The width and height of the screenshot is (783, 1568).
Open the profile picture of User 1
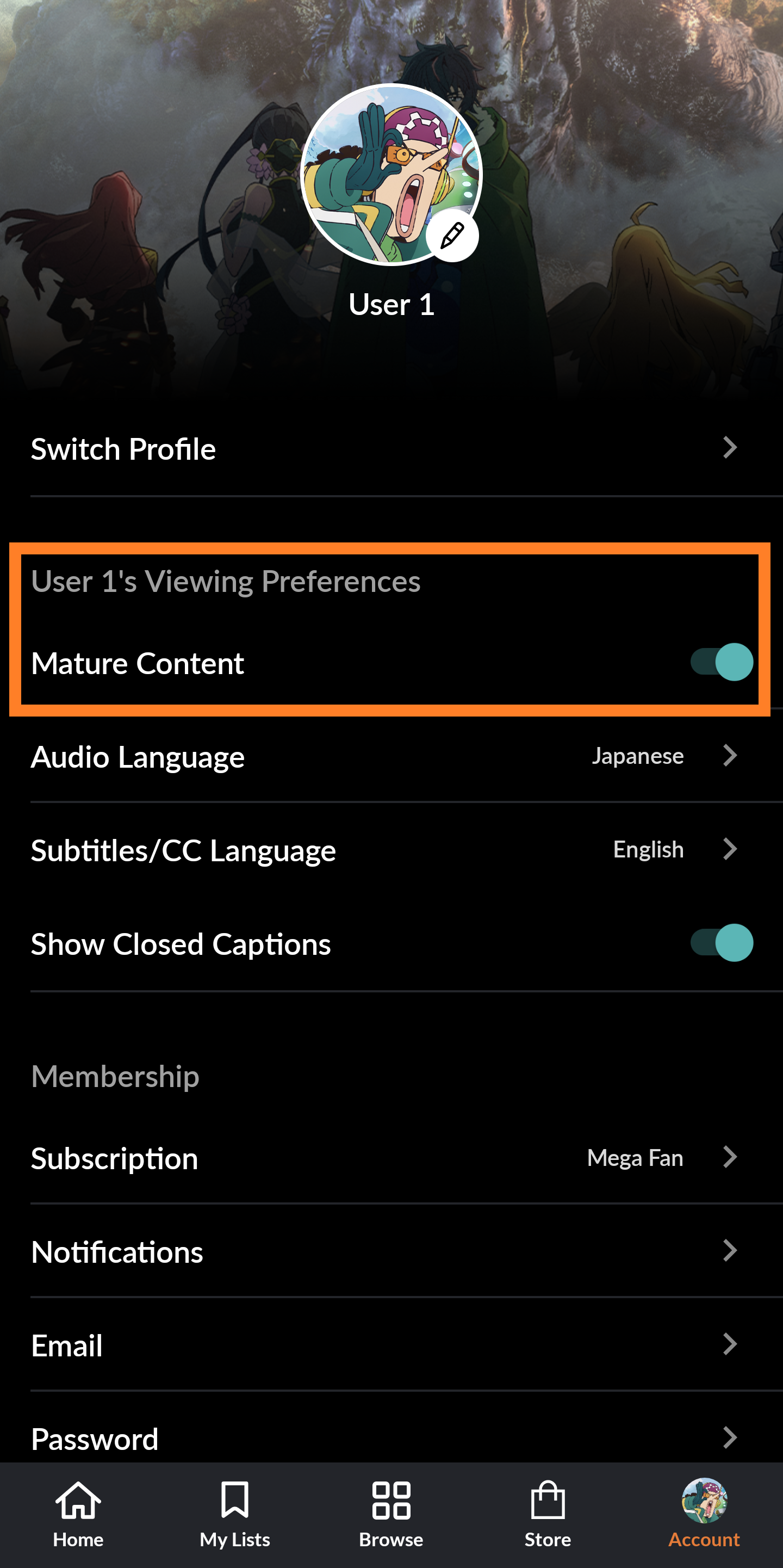(390, 176)
